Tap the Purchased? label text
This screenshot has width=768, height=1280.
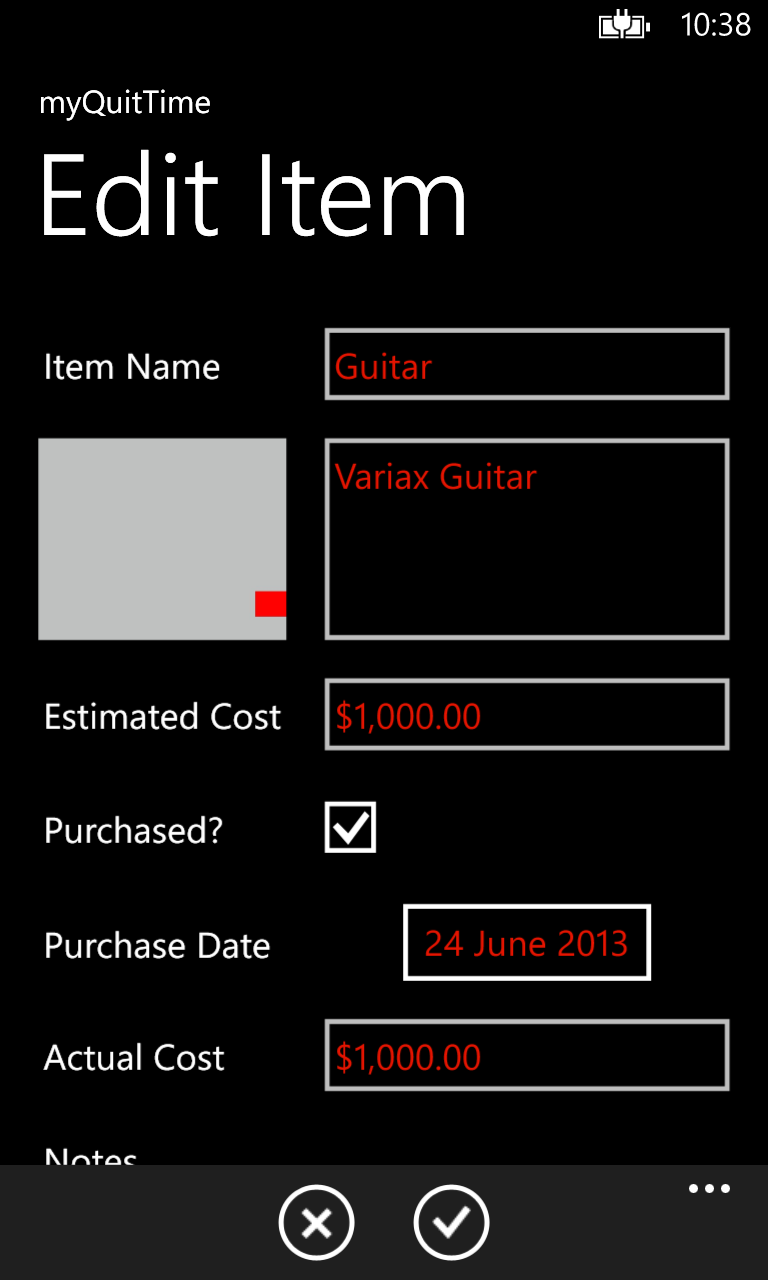click(x=132, y=830)
